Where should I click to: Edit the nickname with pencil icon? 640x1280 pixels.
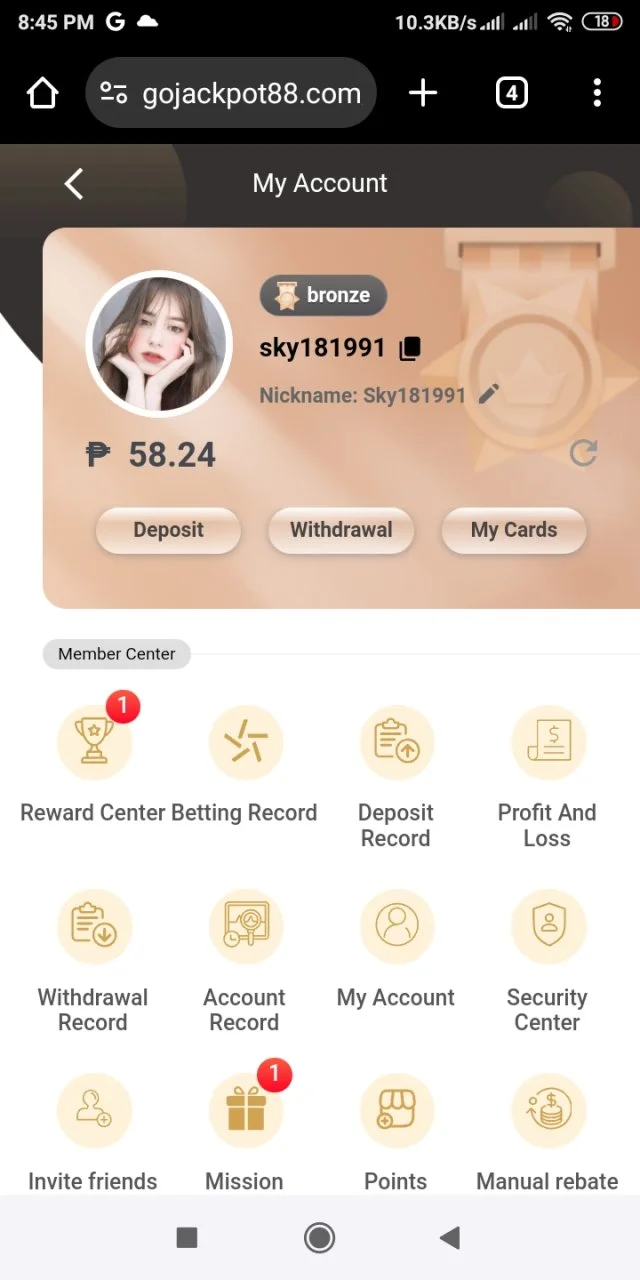pos(488,394)
